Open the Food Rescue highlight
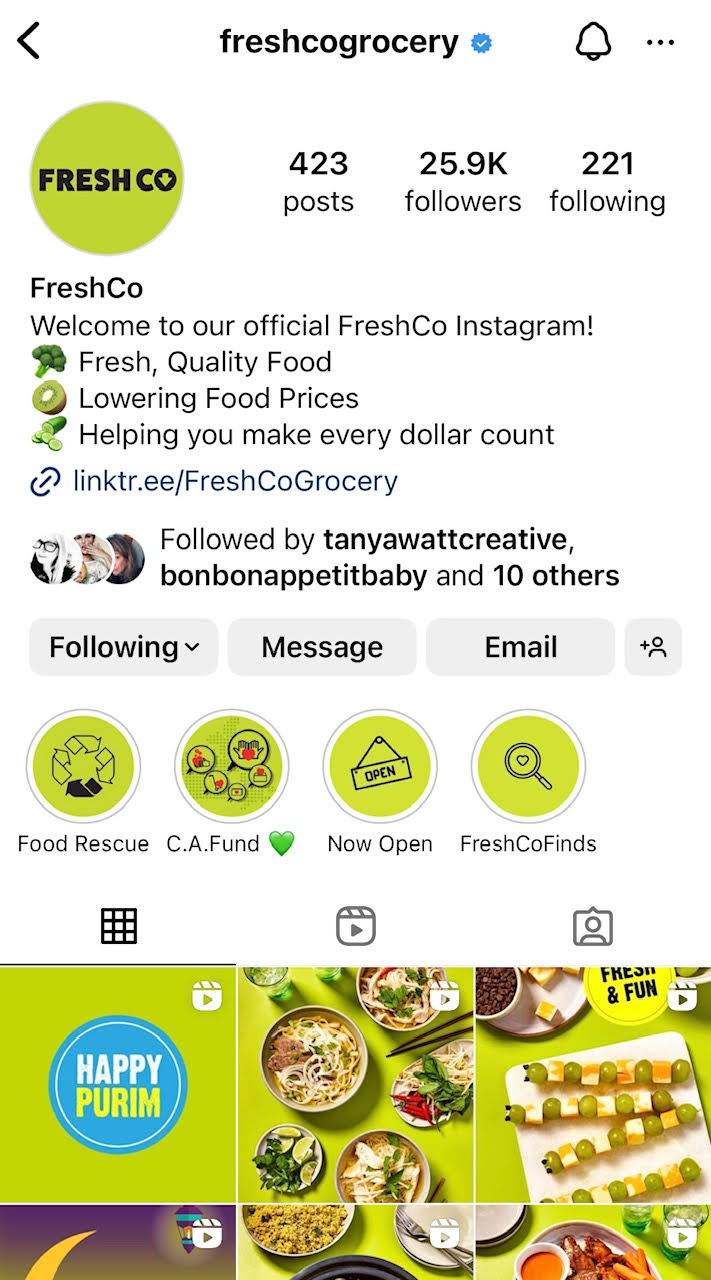This screenshot has width=711, height=1280. coord(83,767)
